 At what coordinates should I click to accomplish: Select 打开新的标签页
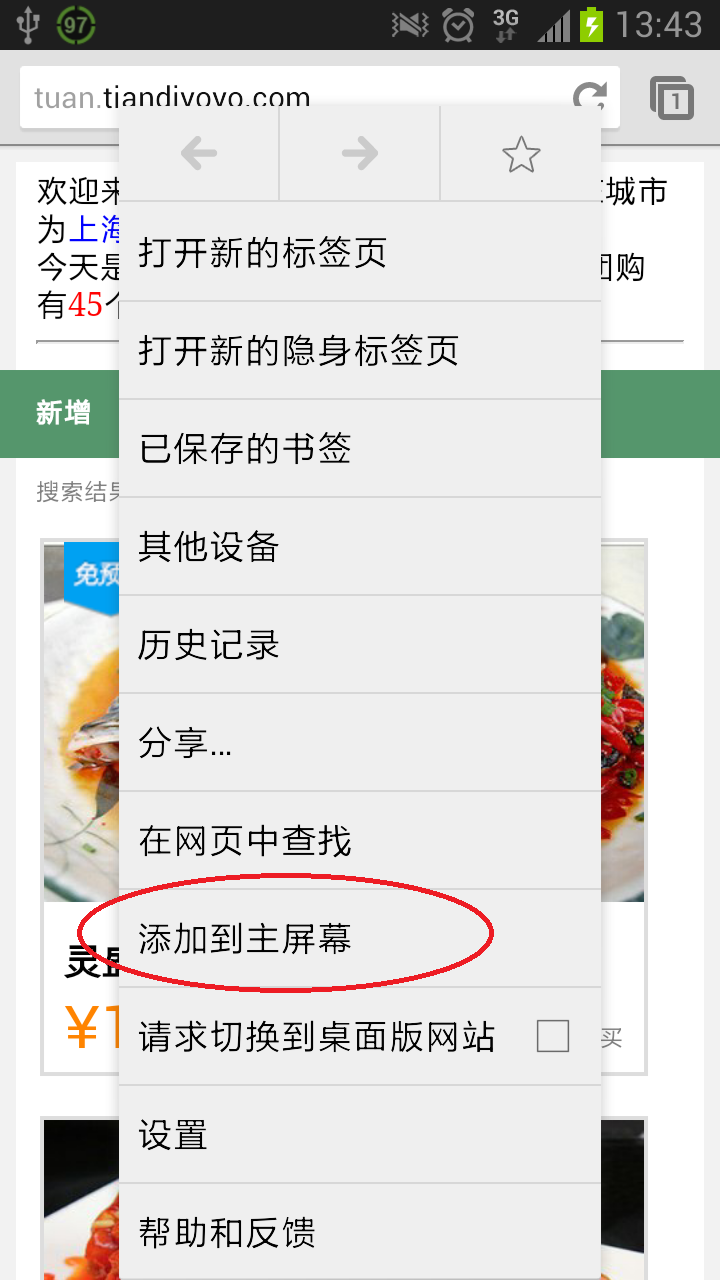click(360, 252)
